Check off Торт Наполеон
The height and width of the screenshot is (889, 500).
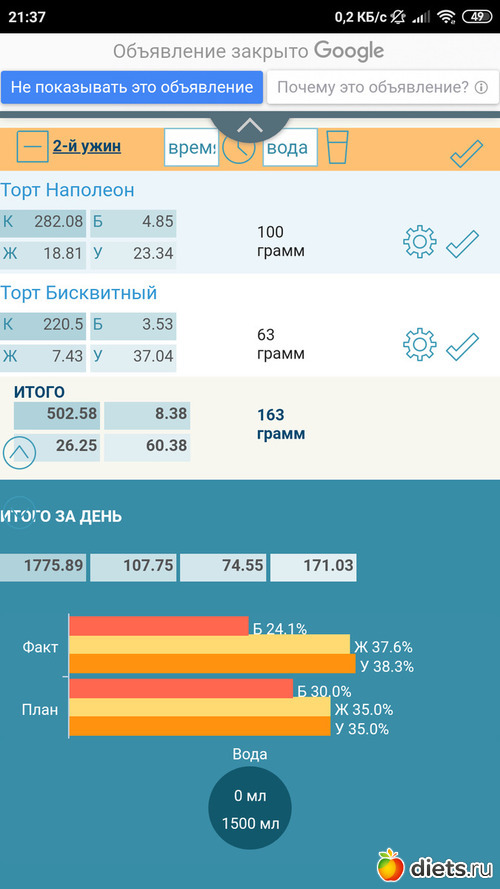coord(462,244)
